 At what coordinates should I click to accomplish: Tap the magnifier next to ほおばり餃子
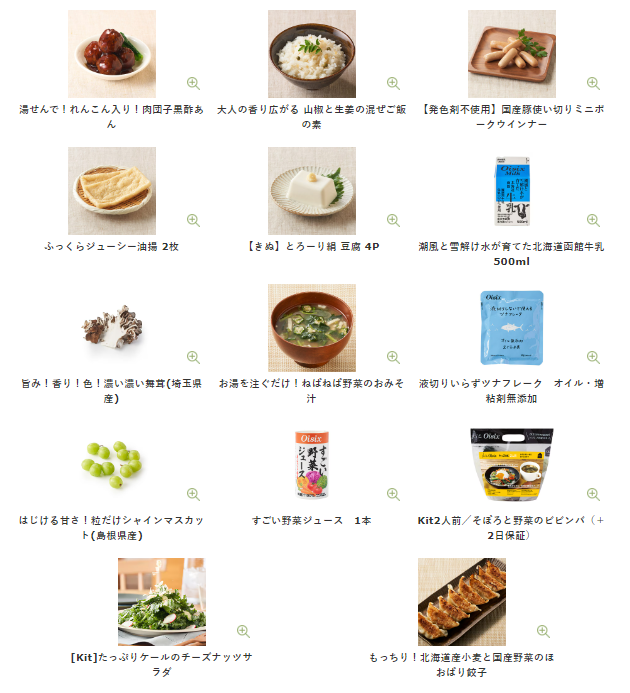543,631
